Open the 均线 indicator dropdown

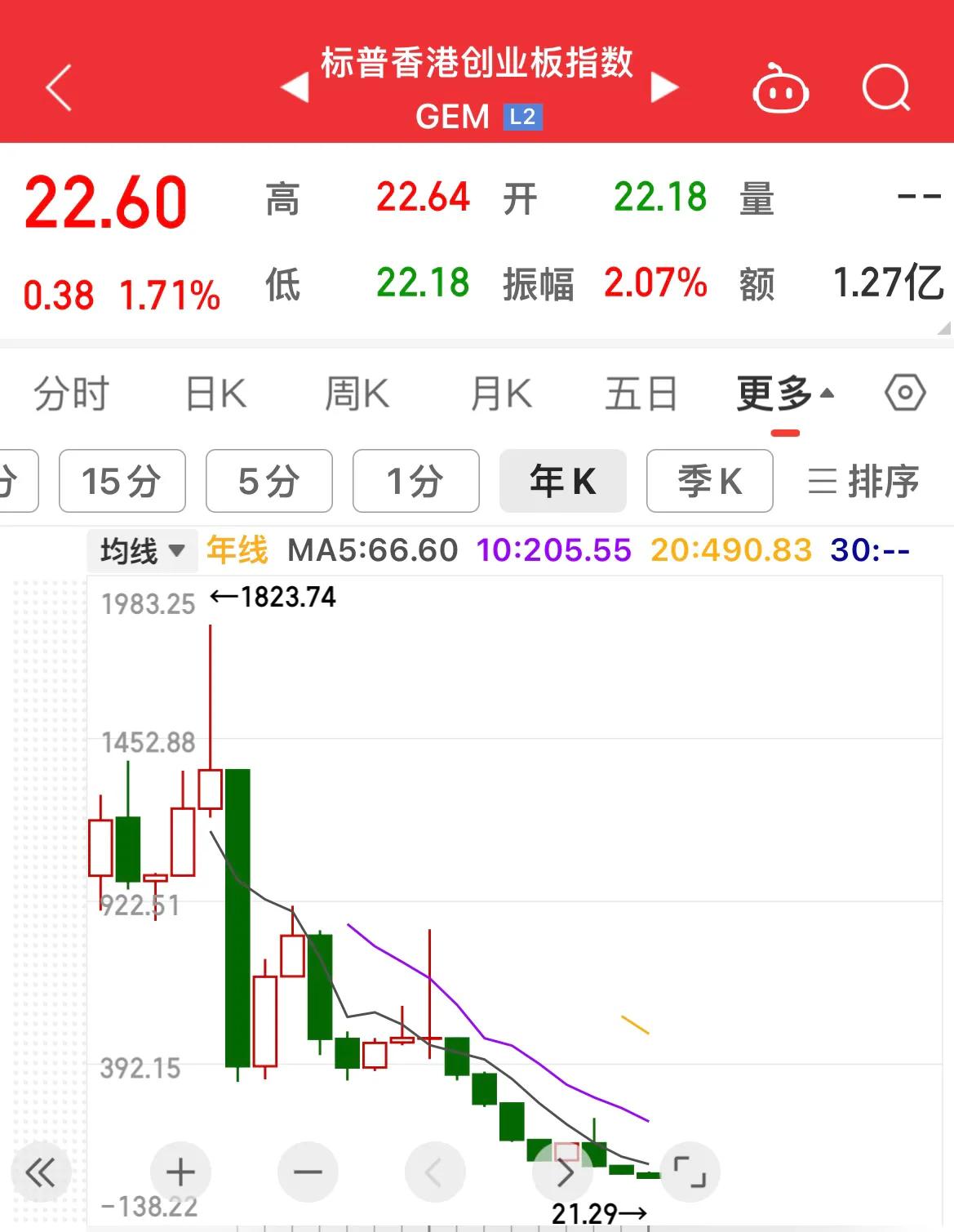click(141, 551)
